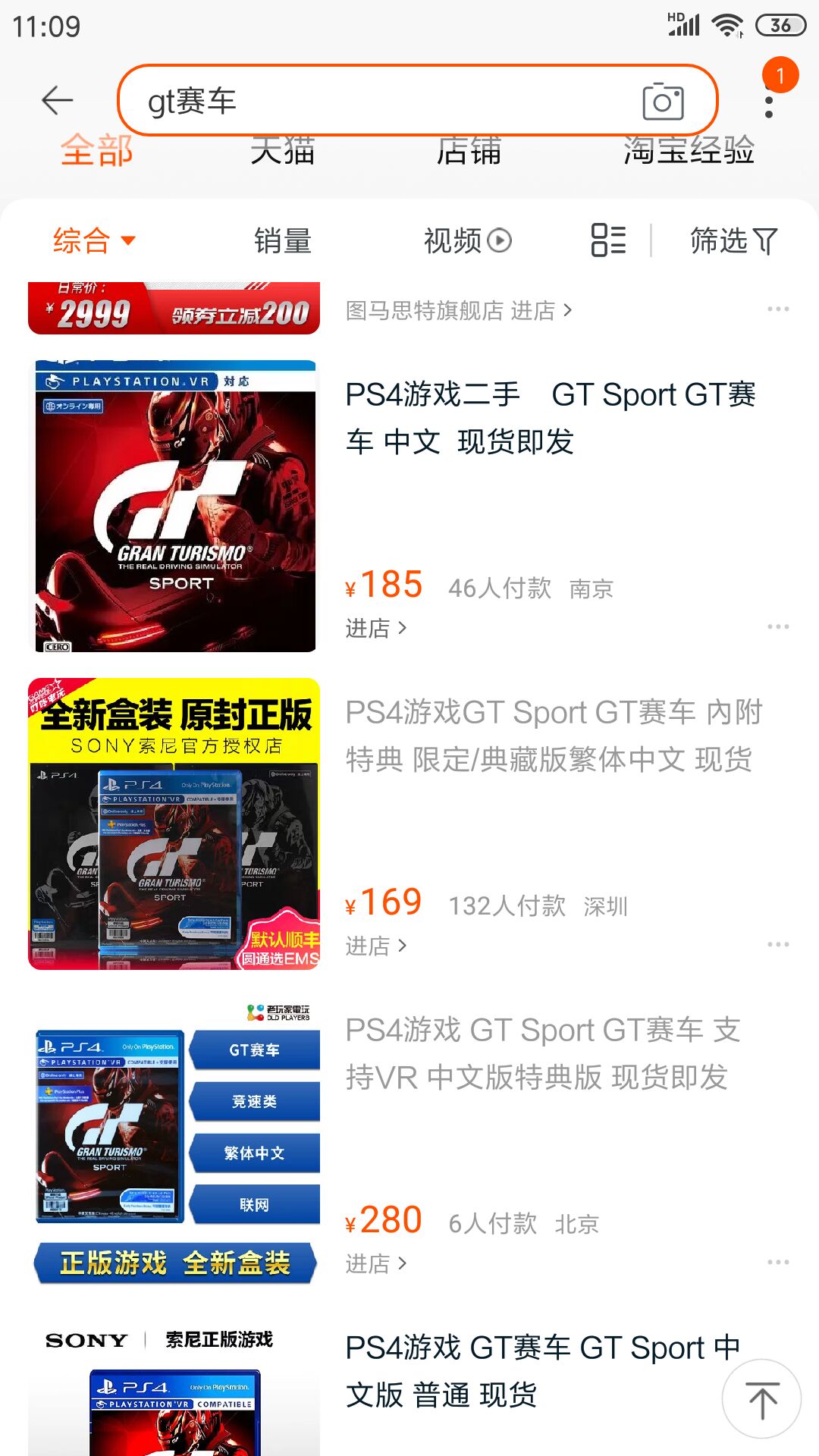The width and height of the screenshot is (819, 1456).
Task: Open the overflow menu with notification badge
Action: (770, 99)
